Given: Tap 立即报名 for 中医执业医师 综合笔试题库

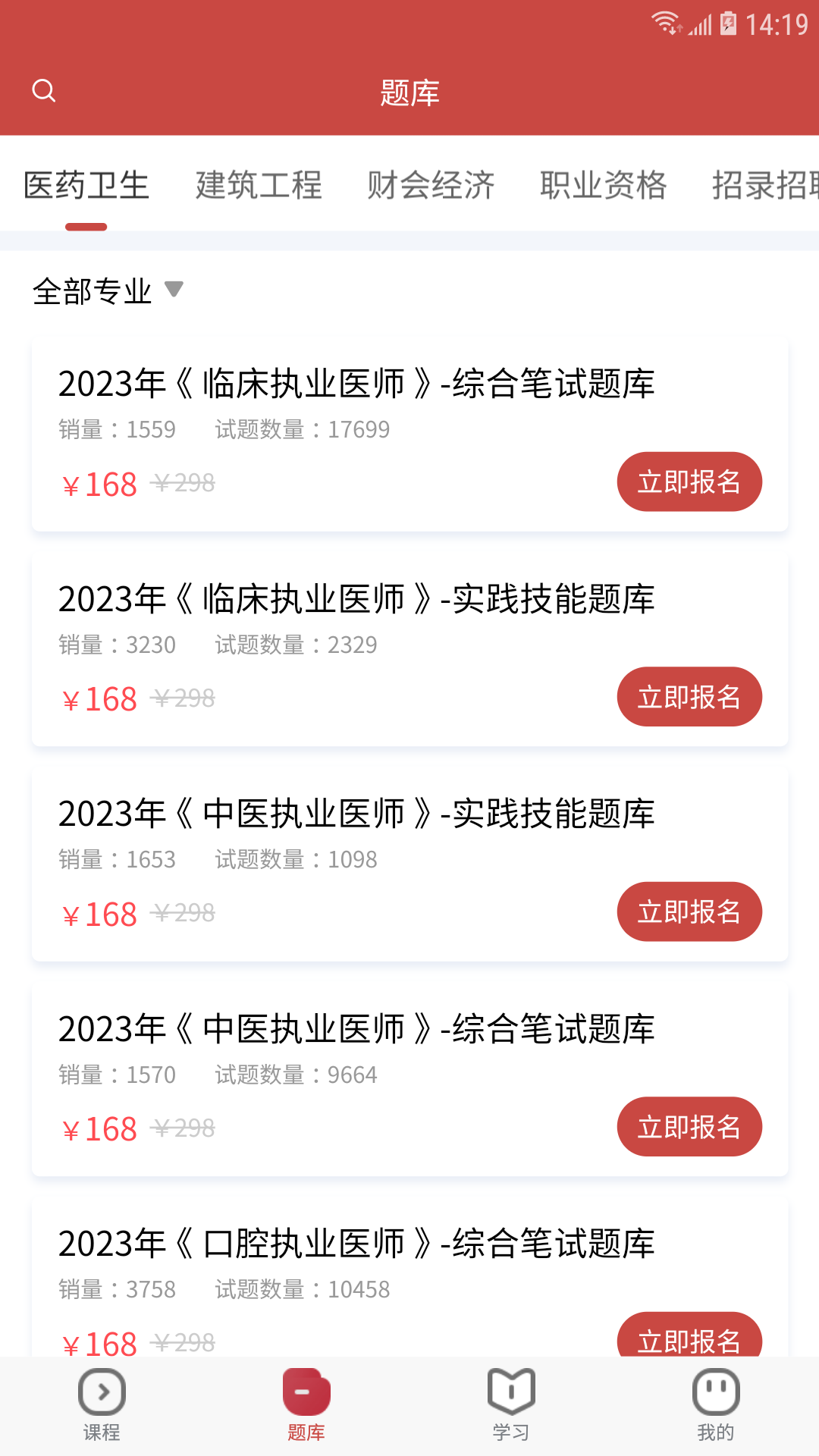Looking at the screenshot, I should [689, 1127].
